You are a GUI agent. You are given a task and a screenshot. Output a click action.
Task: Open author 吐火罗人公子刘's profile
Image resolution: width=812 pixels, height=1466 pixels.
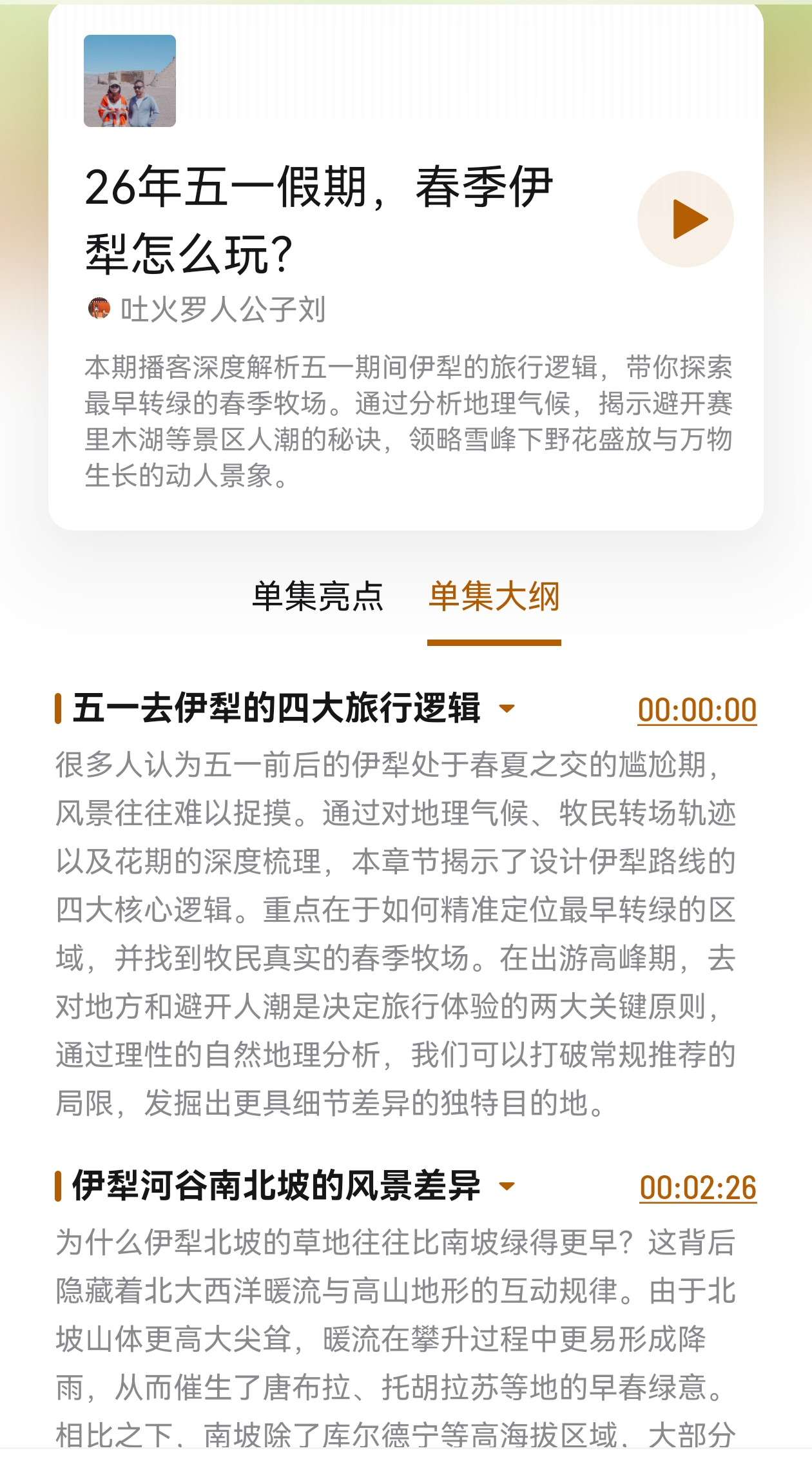[x=207, y=309]
